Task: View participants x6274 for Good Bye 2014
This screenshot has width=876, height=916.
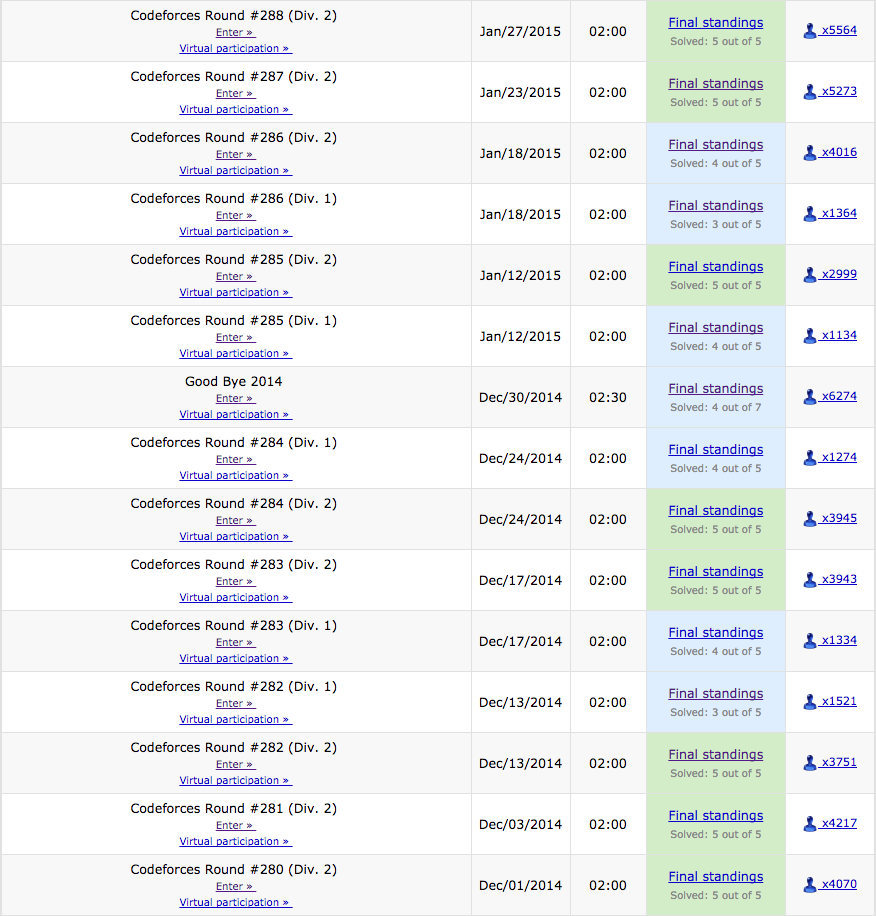Action: [x=838, y=397]
